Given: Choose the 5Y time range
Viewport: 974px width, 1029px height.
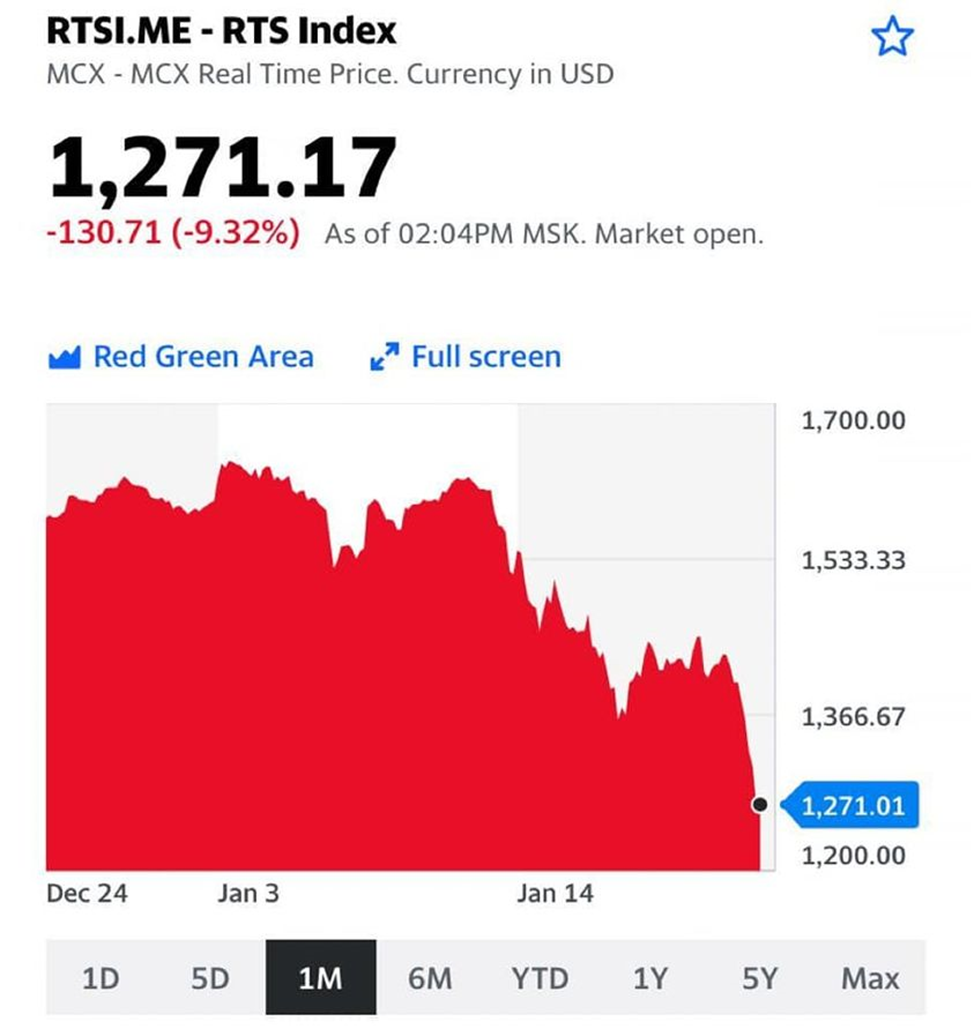Looking at the screenshot, I should tap(760, 978).
